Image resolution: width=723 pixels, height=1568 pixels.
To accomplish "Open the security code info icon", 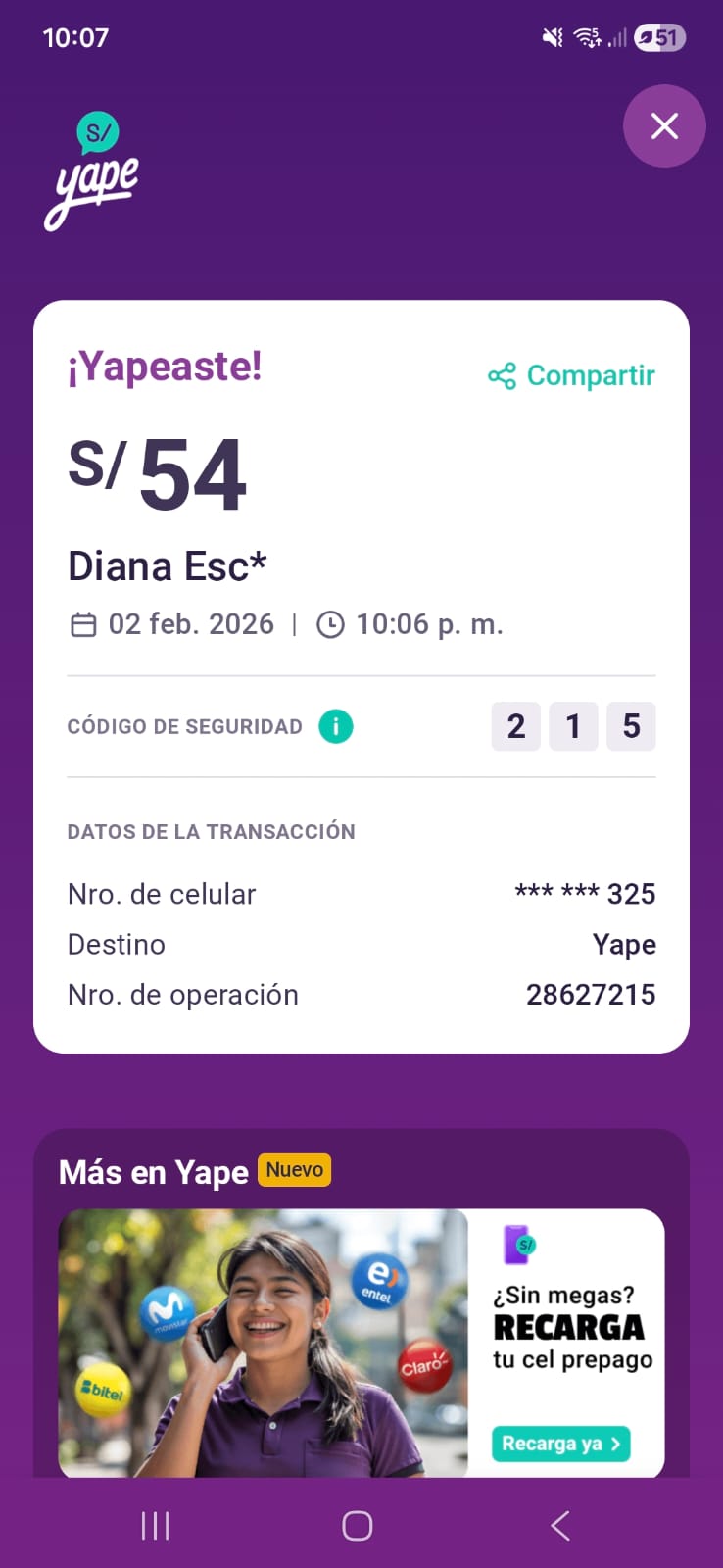I will 335,727.
